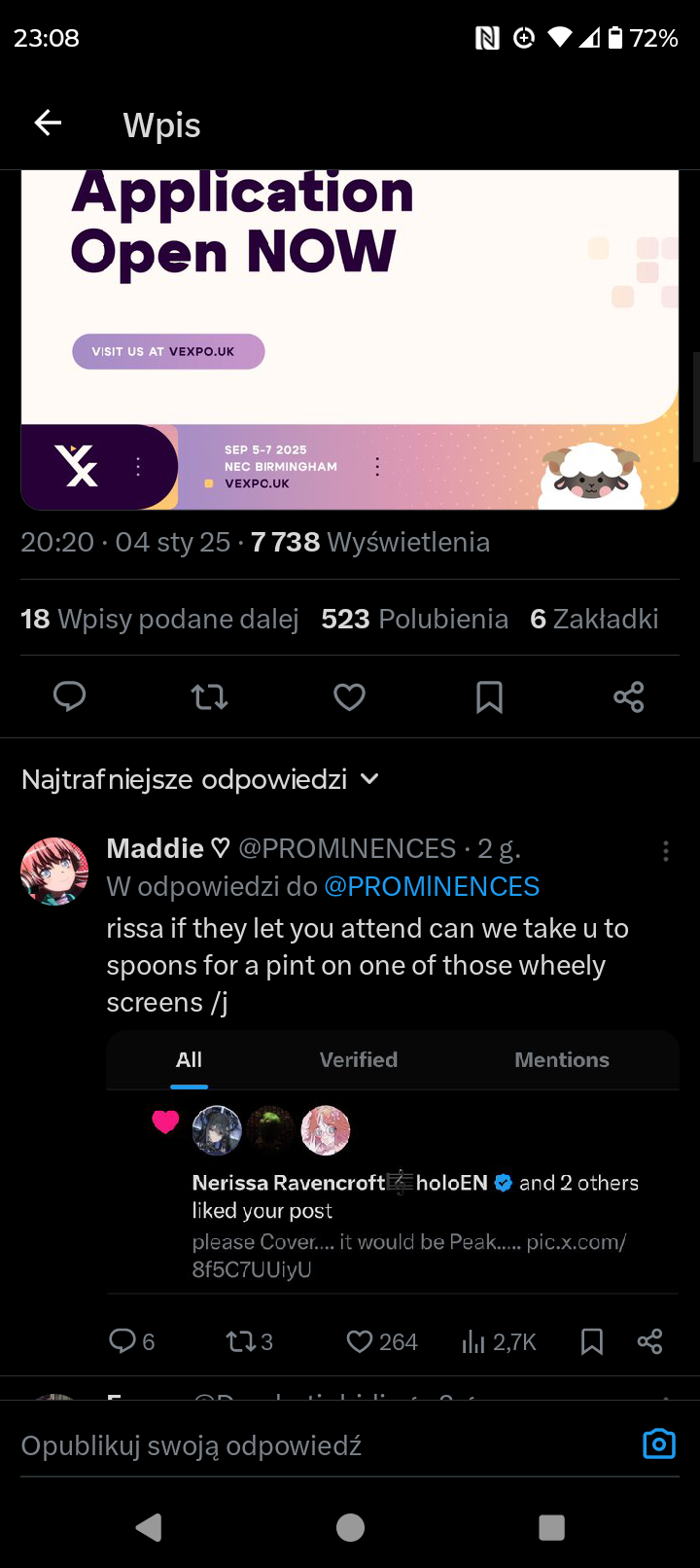Like the main post
The image size is (700, 1568).
[x=349, y=696]
